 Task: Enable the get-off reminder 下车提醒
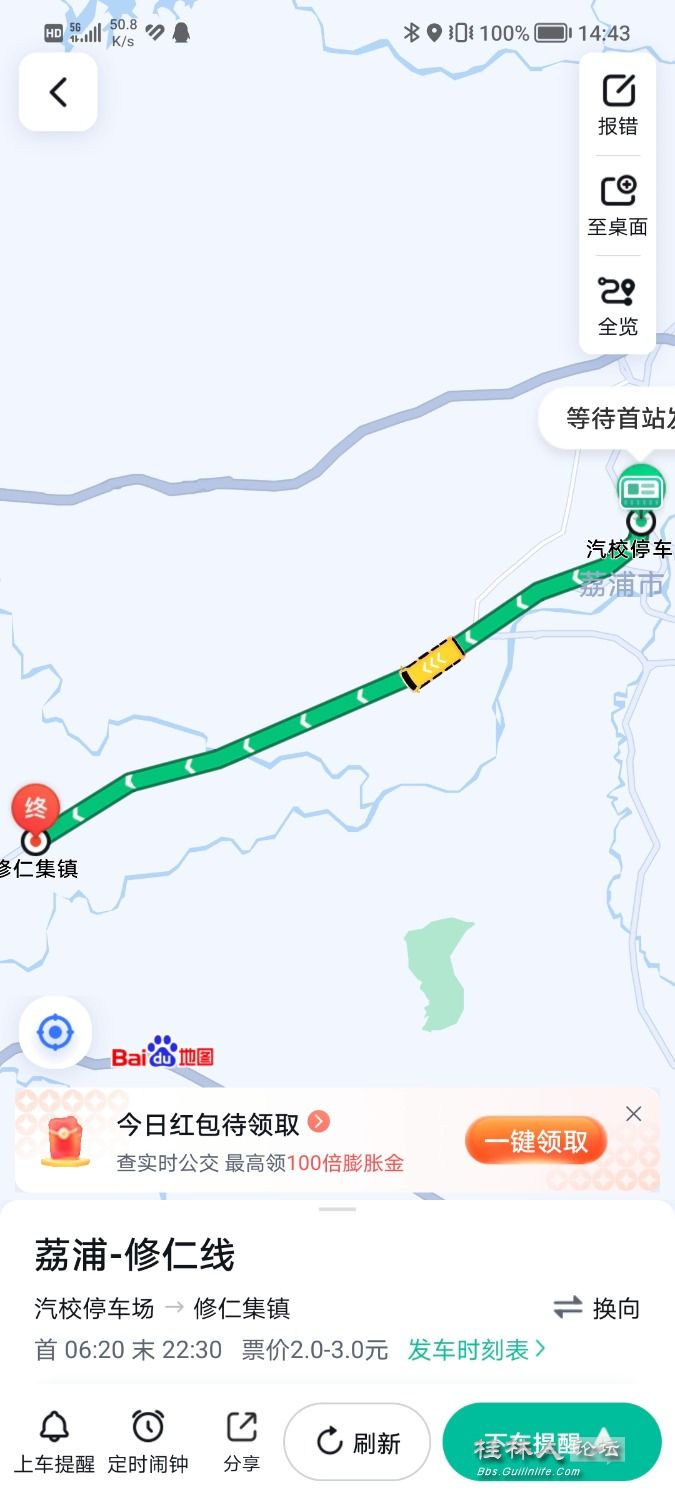click(551, 1442)
